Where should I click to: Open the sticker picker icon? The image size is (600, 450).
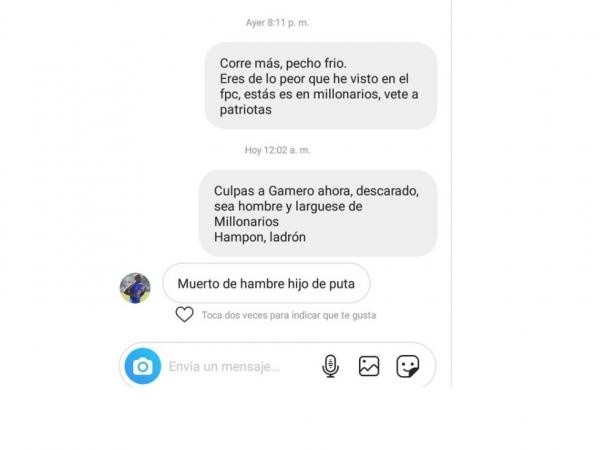click(407, 367)
